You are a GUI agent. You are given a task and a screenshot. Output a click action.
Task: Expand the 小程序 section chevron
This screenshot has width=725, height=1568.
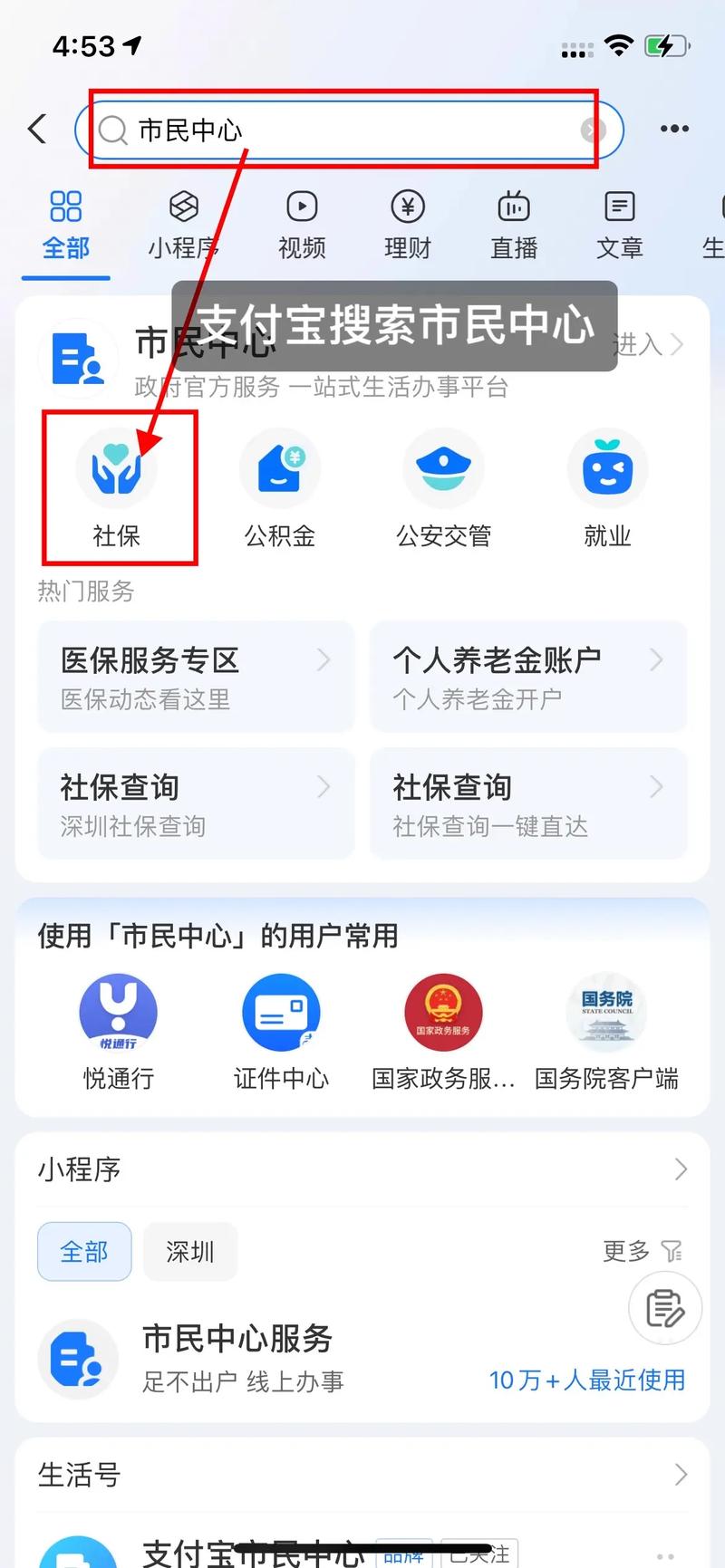(681, 1169)
